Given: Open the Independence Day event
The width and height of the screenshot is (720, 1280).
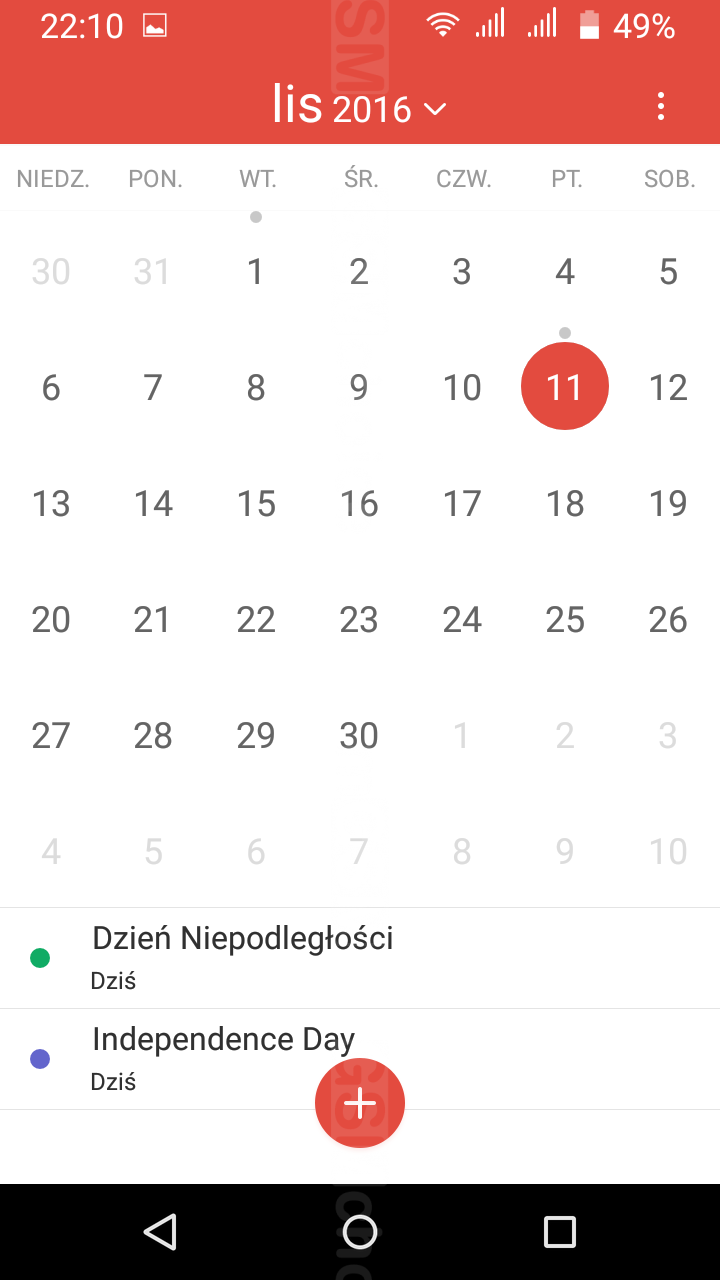Looking at the screenshot, I should 360,1059.
